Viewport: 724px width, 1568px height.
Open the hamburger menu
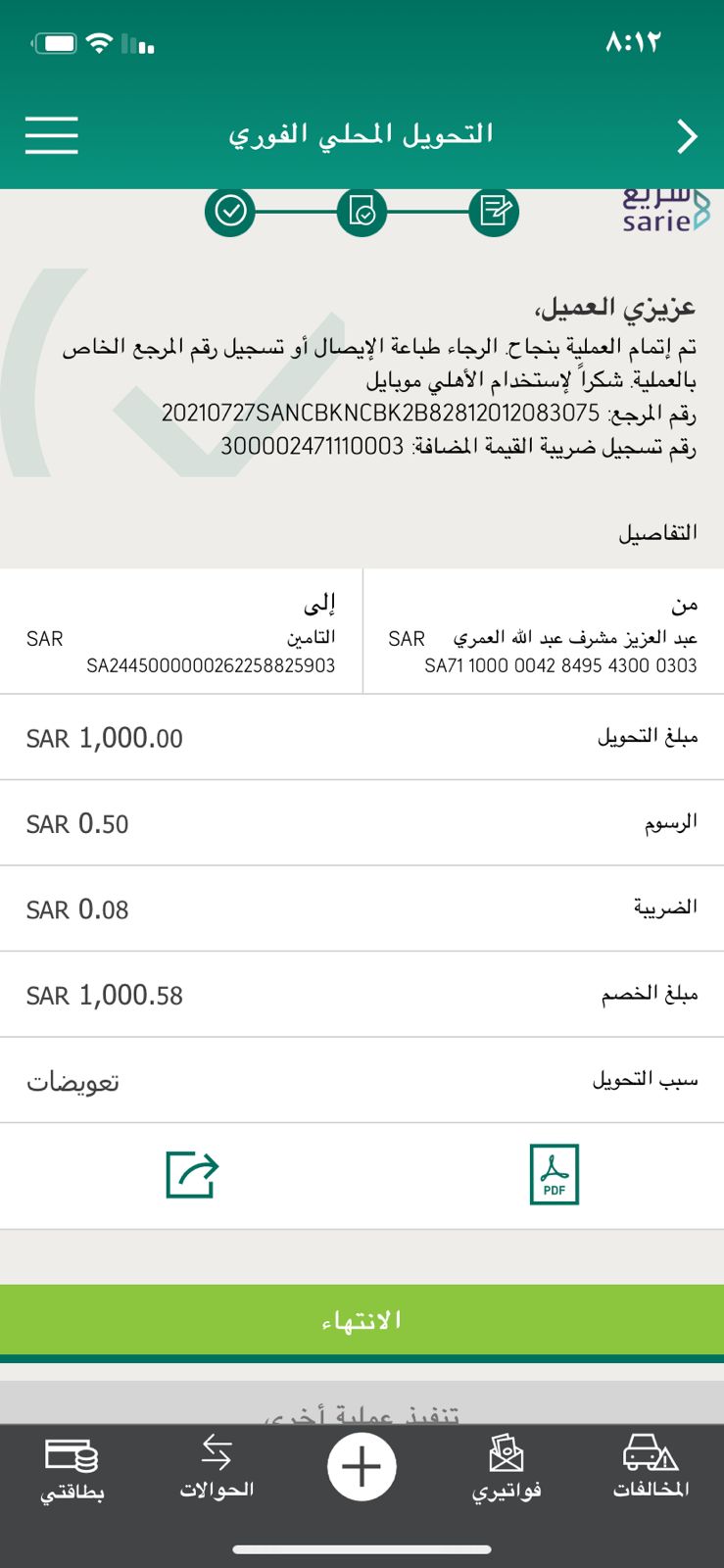[51, 135]
